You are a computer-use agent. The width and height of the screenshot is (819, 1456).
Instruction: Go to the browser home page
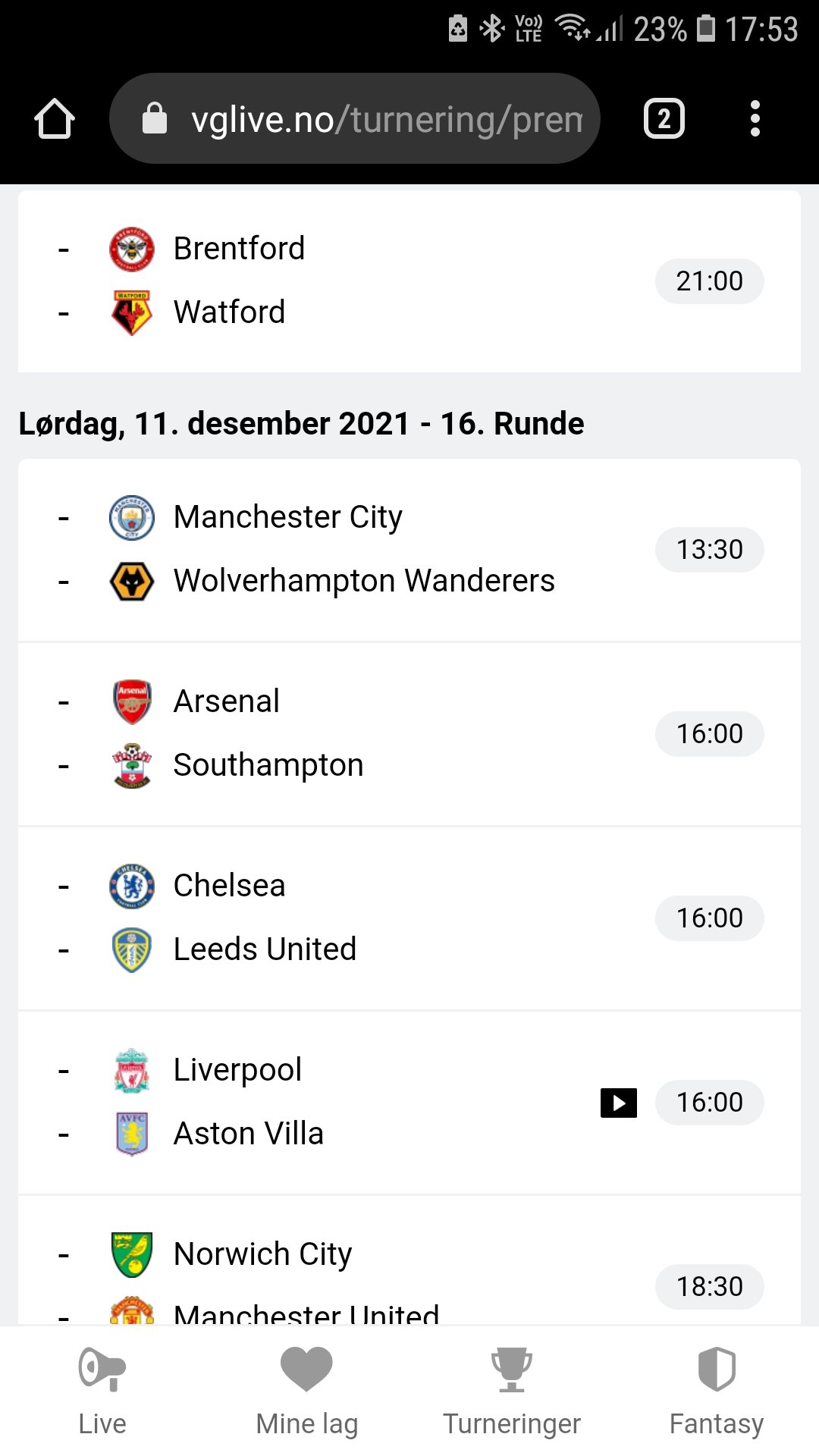pos(55,119)
